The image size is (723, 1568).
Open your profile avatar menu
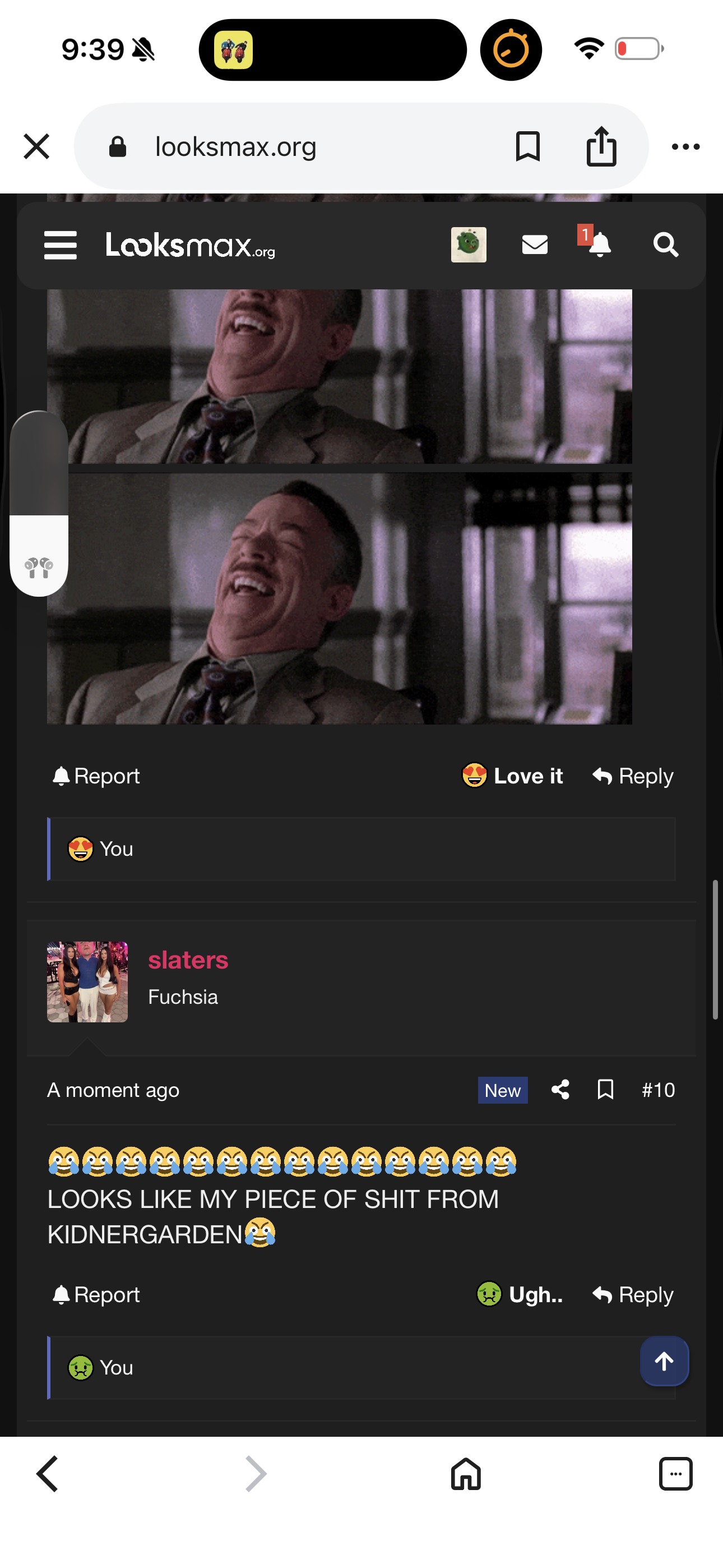point(468,245)
